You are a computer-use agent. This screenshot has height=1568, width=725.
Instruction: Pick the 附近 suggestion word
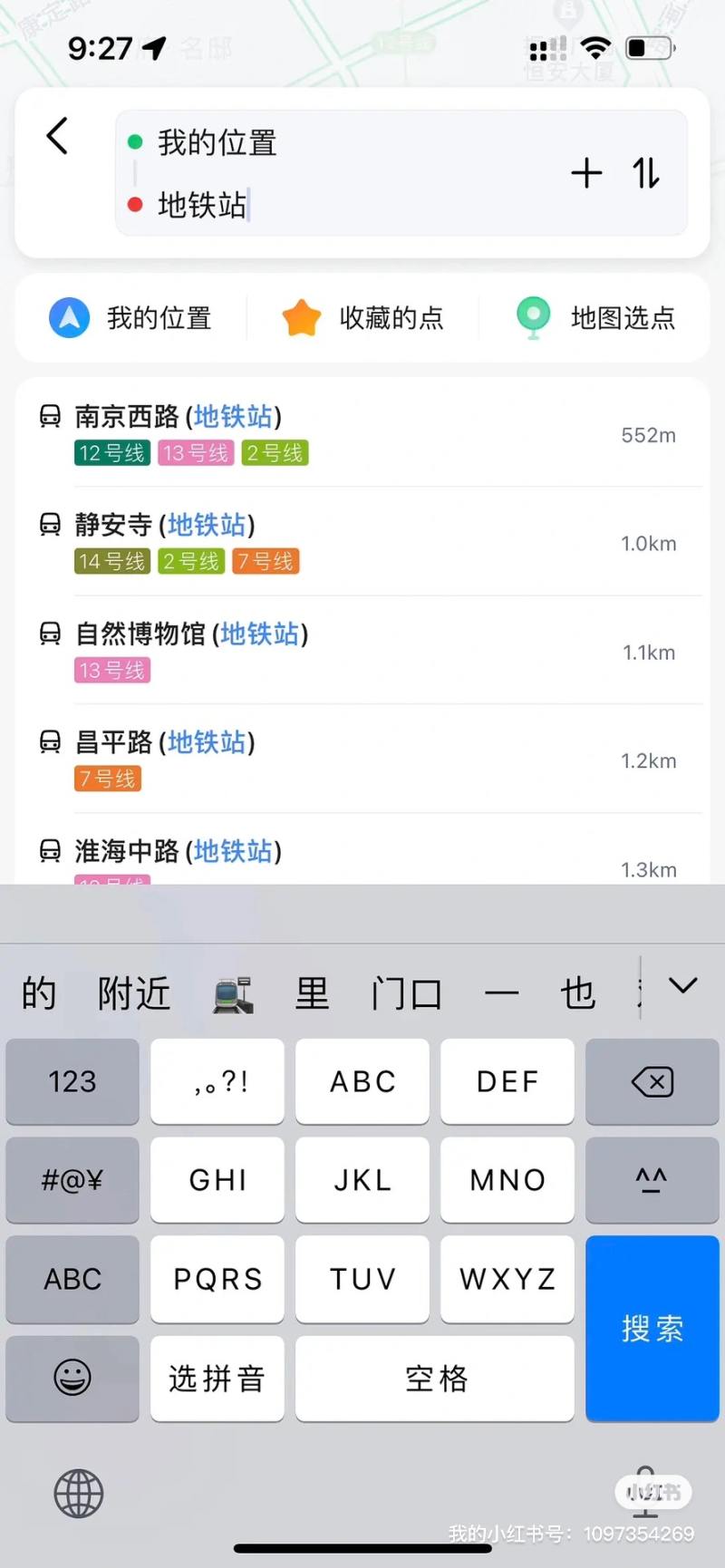click(134, 992)
